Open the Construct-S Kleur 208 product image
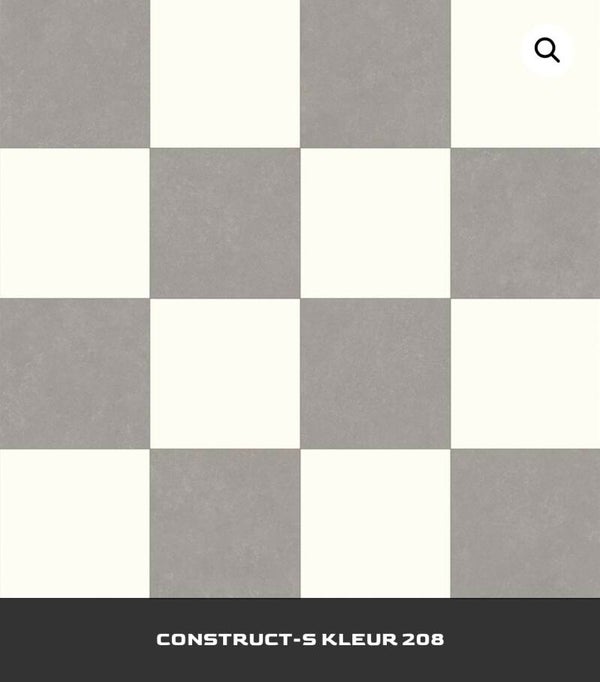 click(x=300, y=300)
